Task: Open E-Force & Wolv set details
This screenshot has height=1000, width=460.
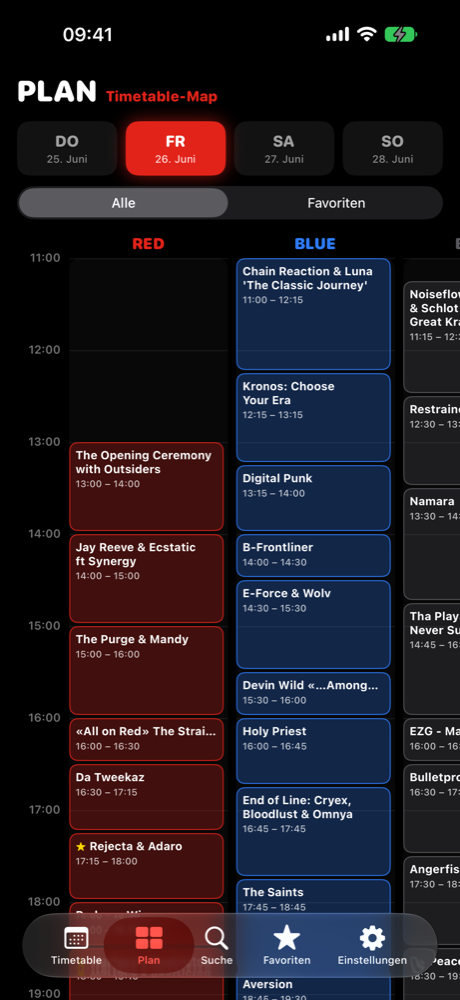Action: click(313, 624)
